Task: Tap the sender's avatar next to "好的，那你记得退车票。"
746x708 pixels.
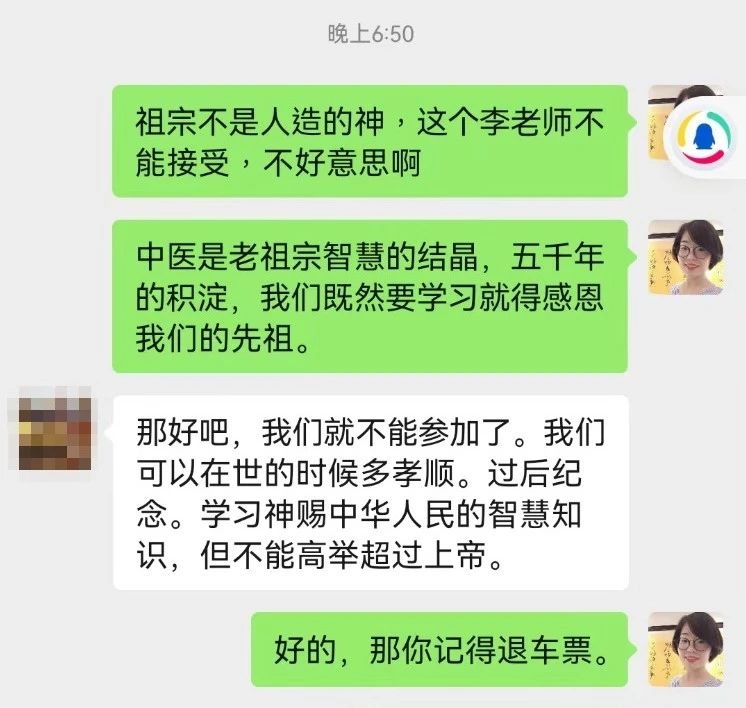Action: pos(685,649)
